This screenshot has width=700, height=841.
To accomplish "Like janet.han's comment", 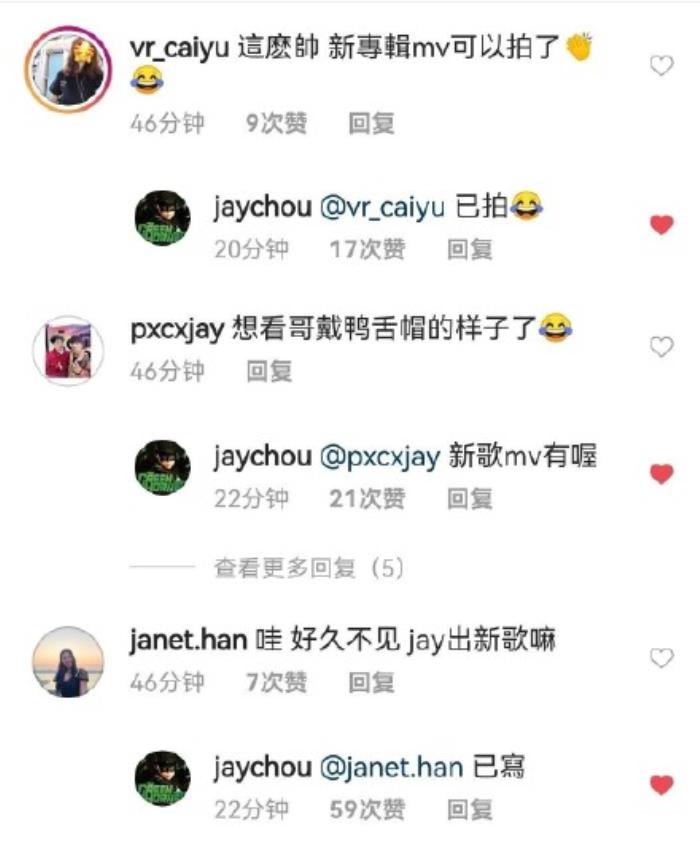I will [x=661, y=658].
